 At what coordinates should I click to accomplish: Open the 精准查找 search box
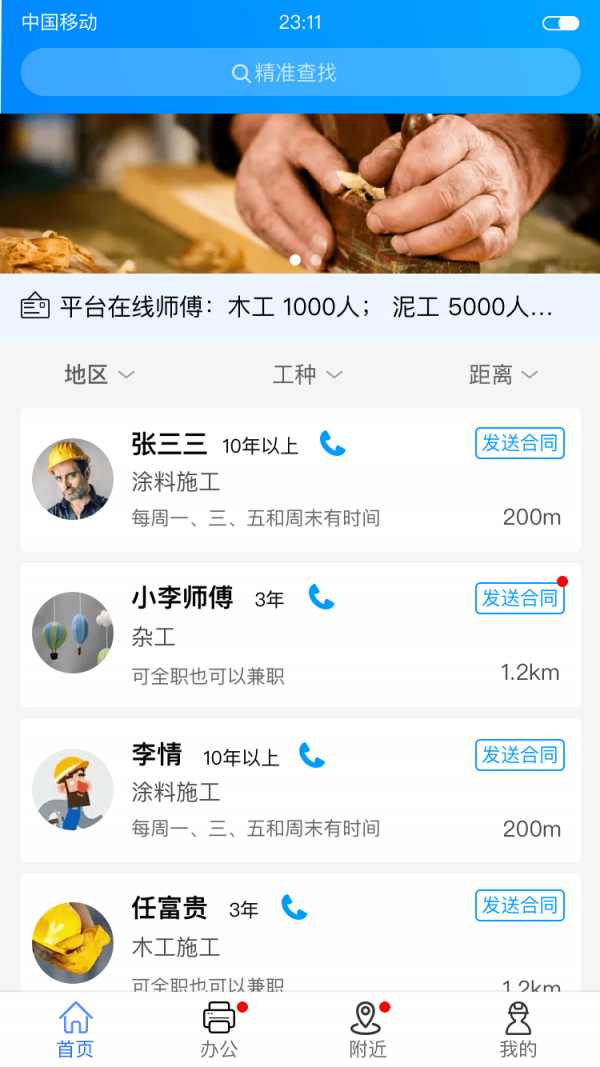coord(300,73)
